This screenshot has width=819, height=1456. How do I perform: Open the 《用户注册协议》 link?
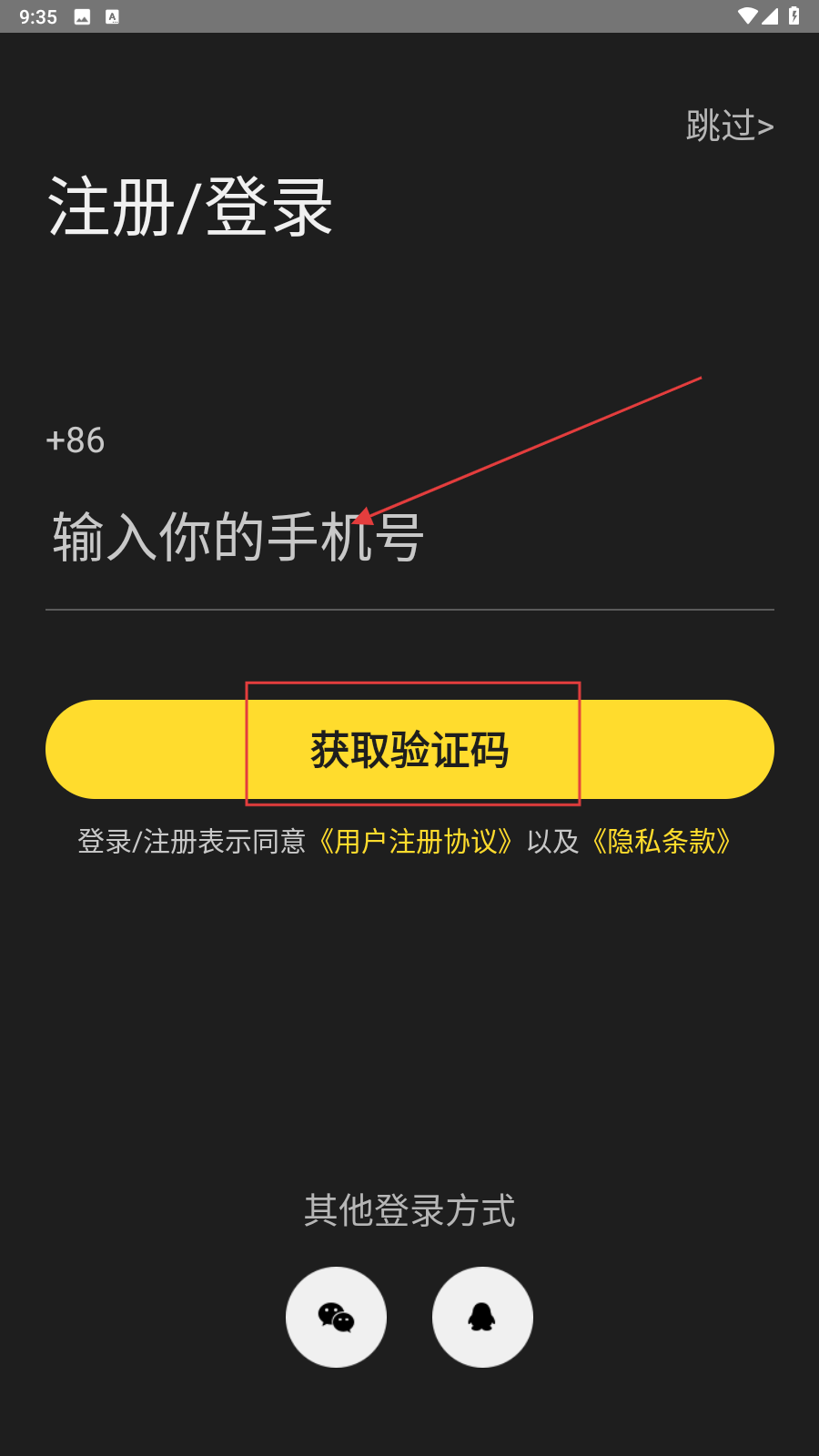tap(416, 841)
